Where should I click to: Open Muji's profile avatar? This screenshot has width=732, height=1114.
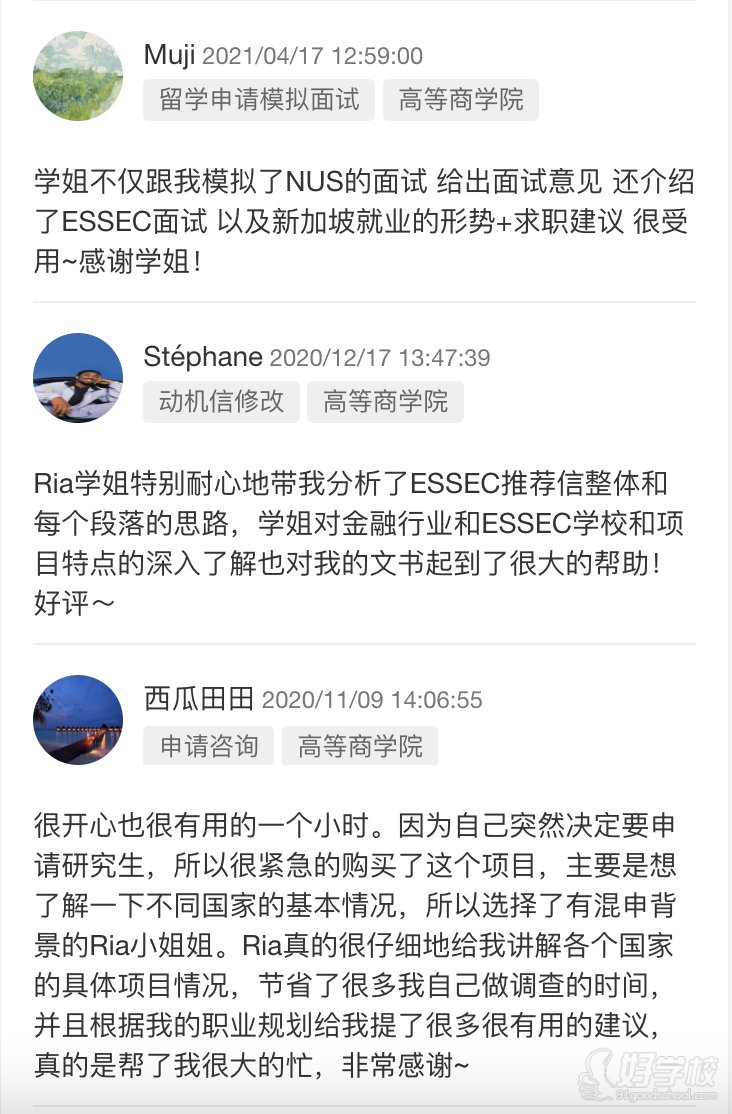pos(77,75)
